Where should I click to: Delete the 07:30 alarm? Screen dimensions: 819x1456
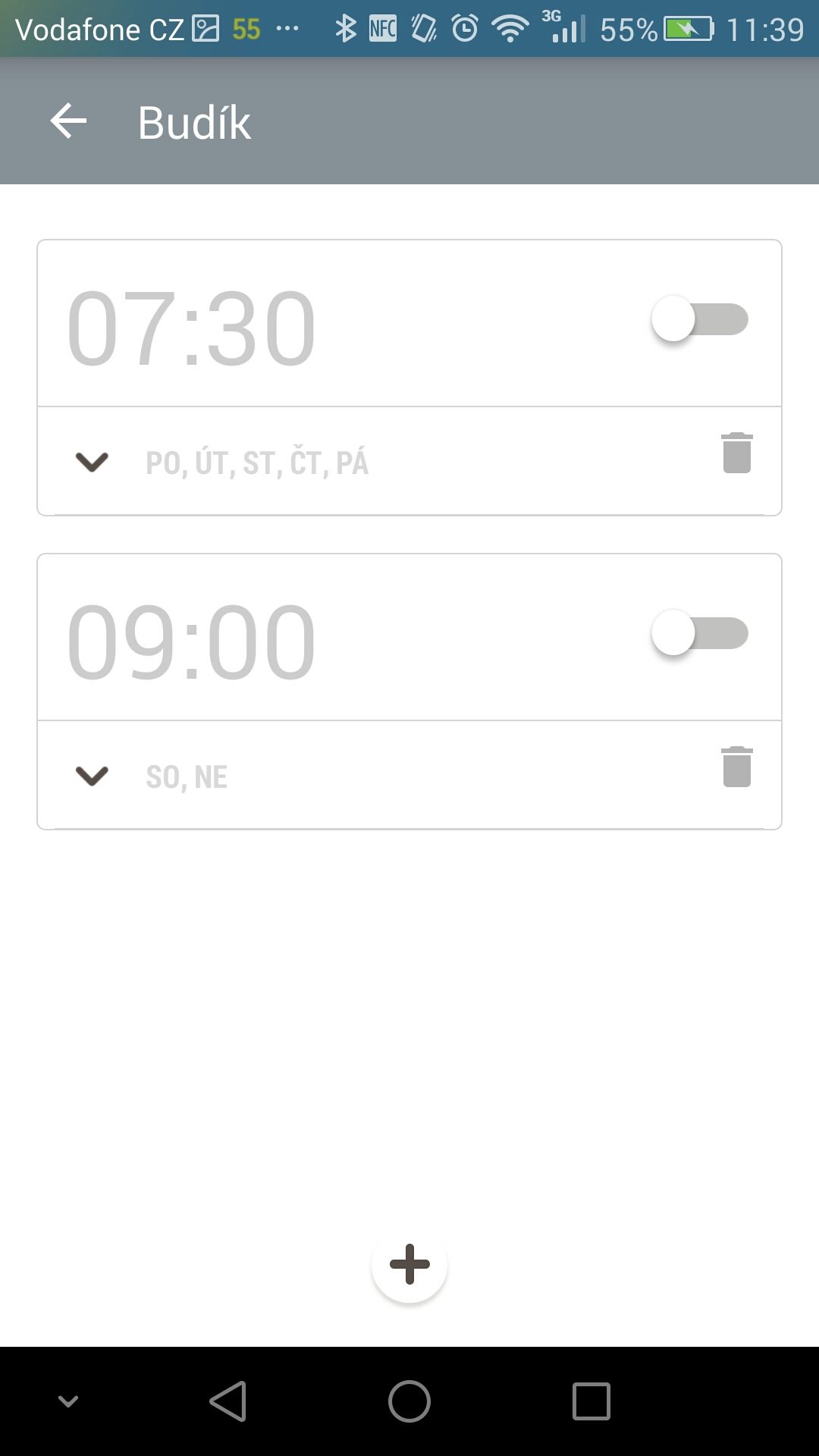[x=736, y=453]
